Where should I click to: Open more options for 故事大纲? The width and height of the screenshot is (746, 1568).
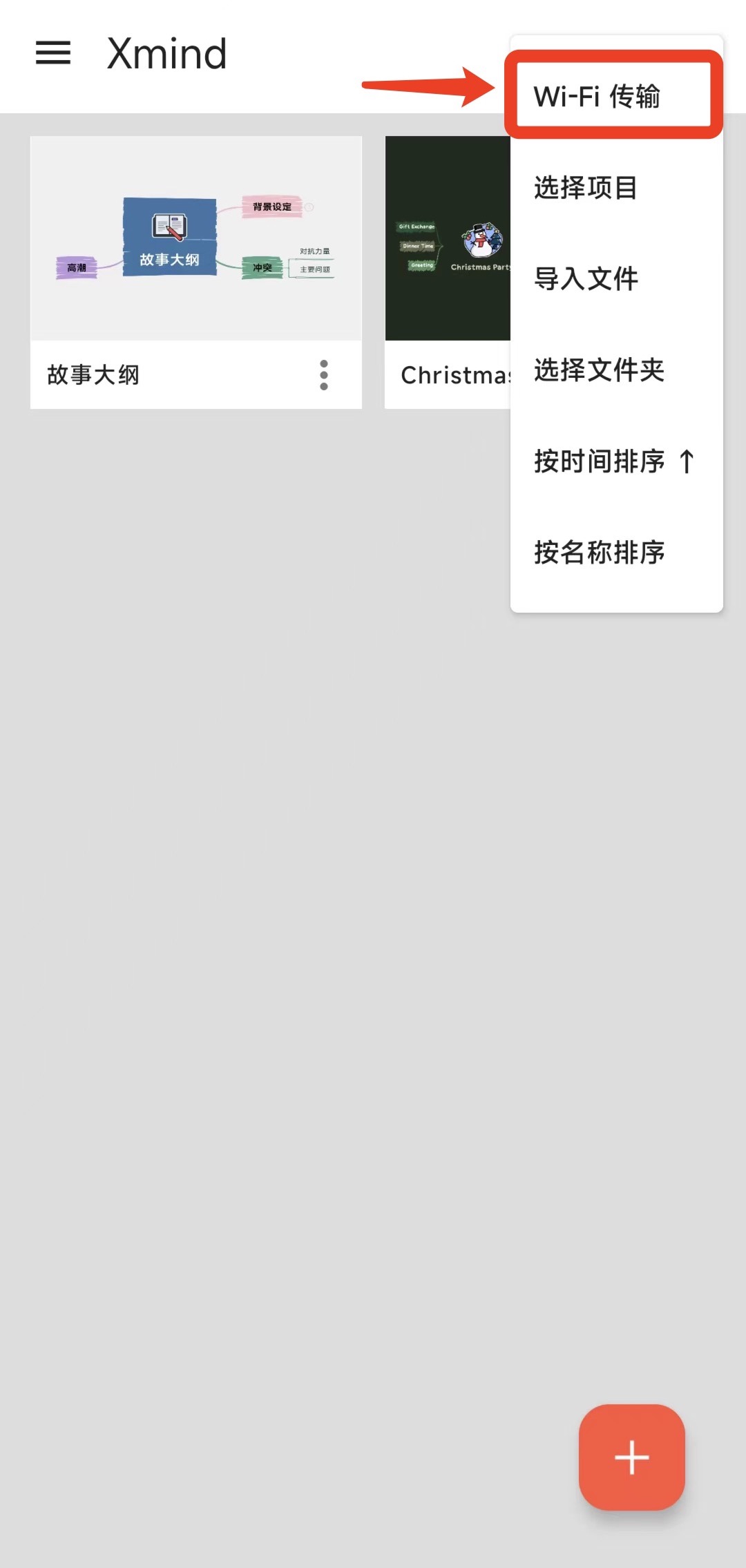[x=324, y=375]
